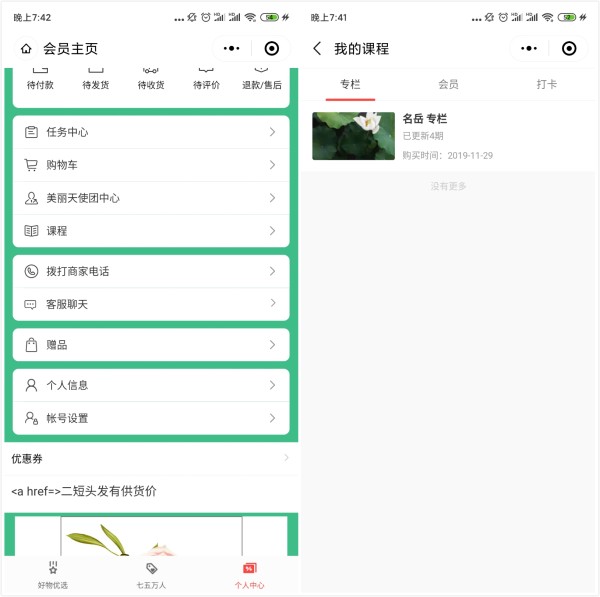The height and width of the screenshot is (597, 600).
Task: Open 个人信息 personal info
Action: click(150, 385)
